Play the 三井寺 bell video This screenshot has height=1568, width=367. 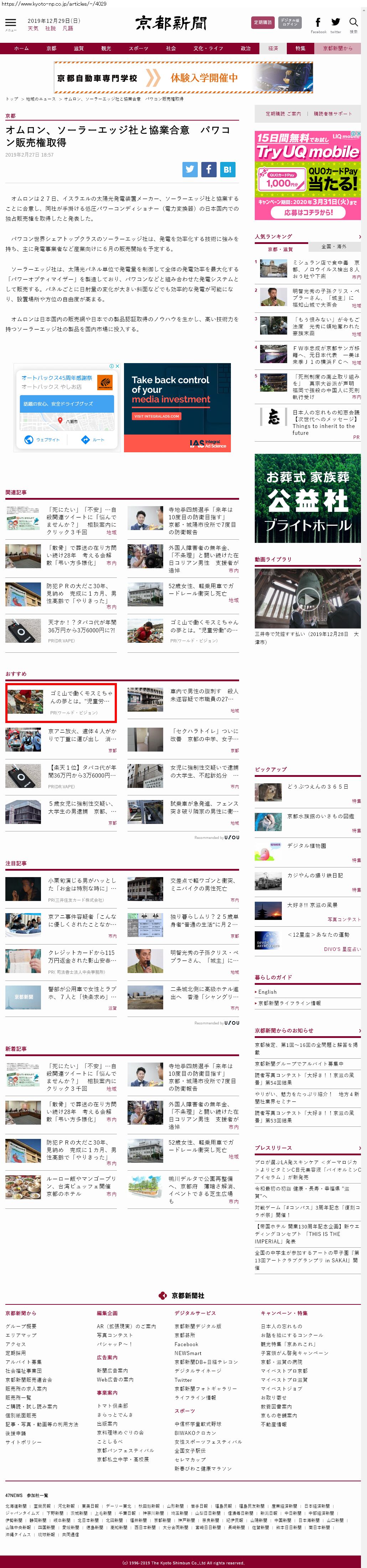coord(307,599)
